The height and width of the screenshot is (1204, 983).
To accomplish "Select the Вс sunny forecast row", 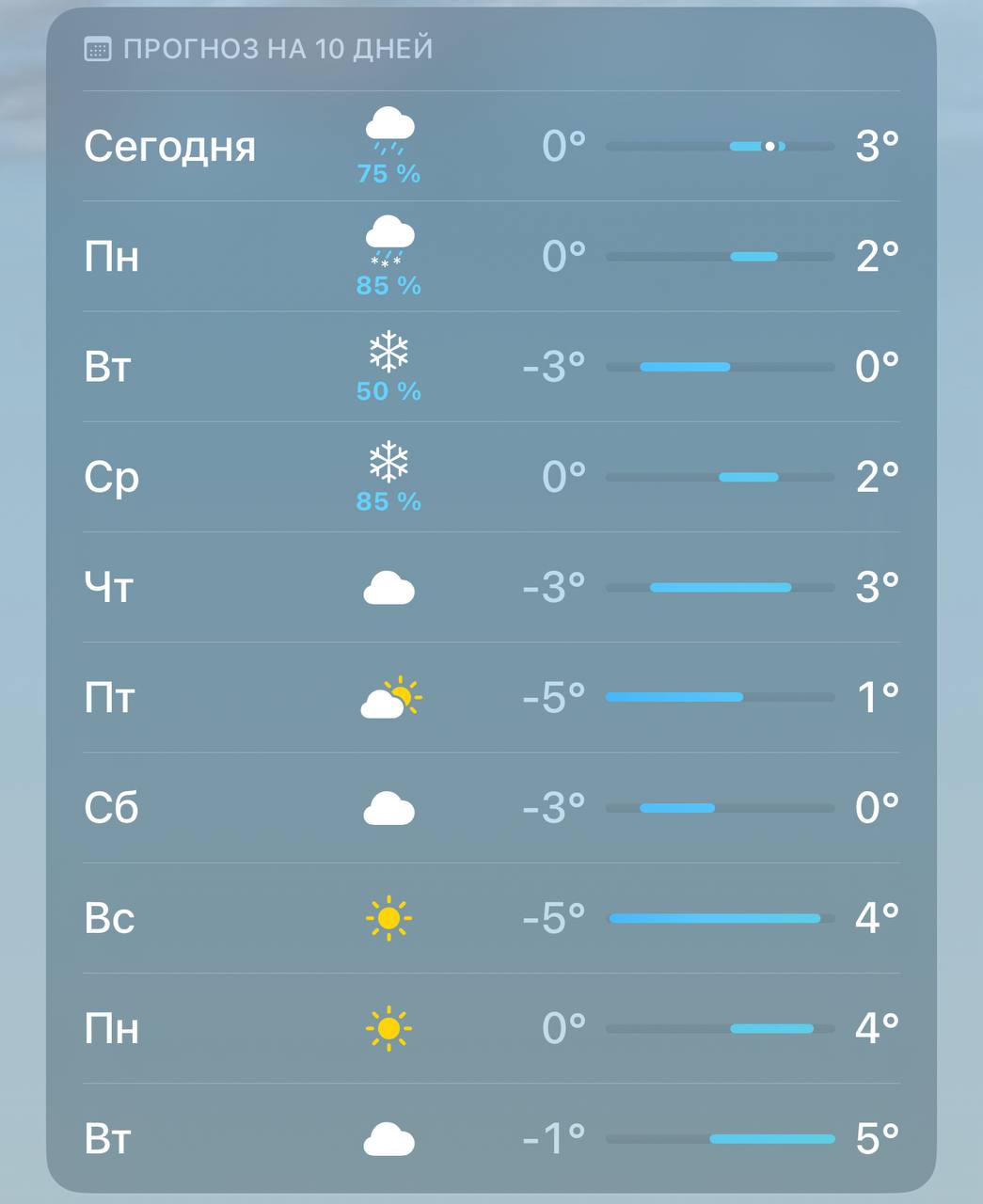I will pos(489,917).
